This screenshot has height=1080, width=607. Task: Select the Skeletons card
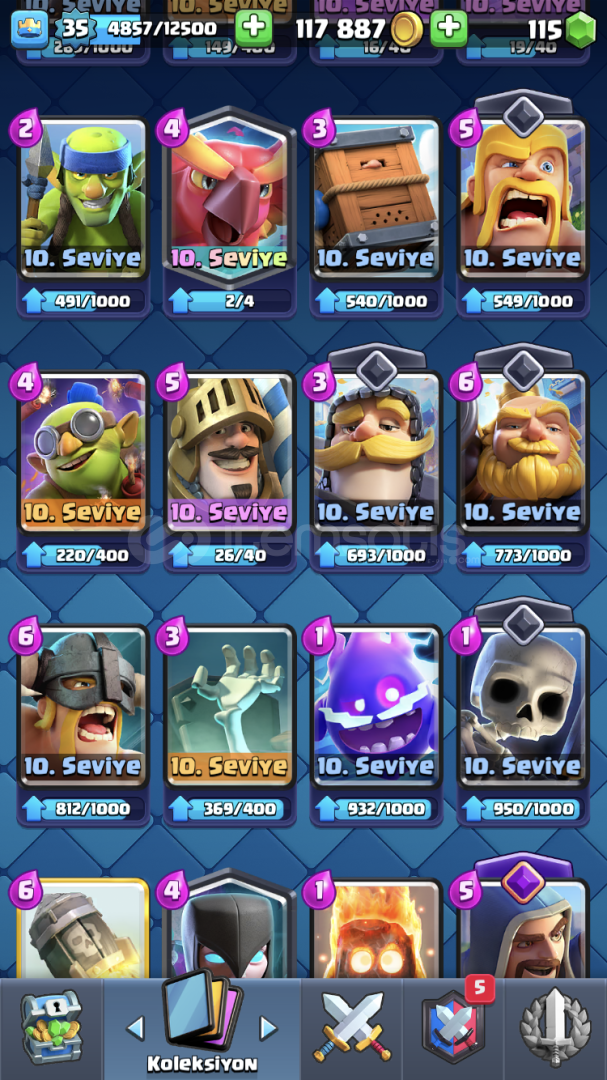(522, 712)
